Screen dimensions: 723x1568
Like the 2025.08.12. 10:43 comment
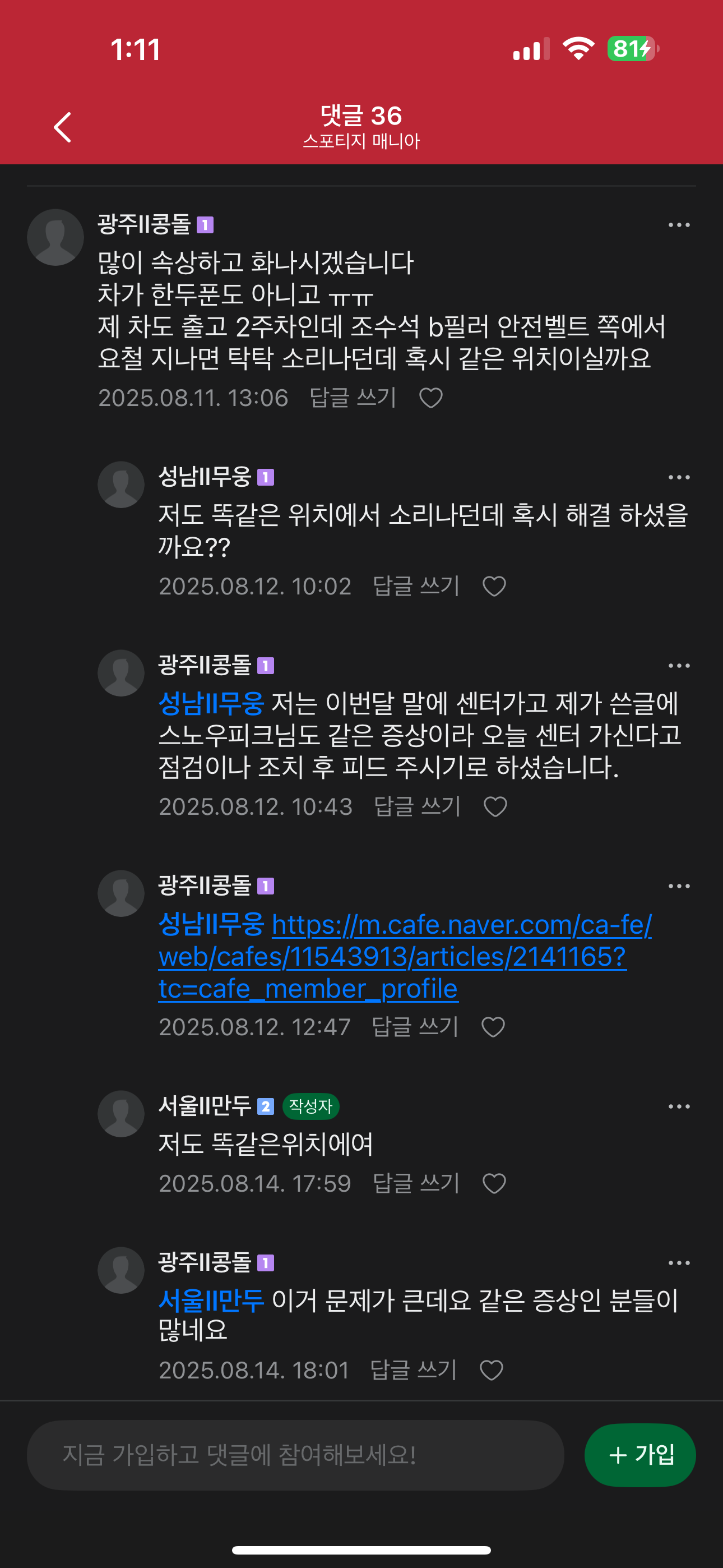click(495, 807)
